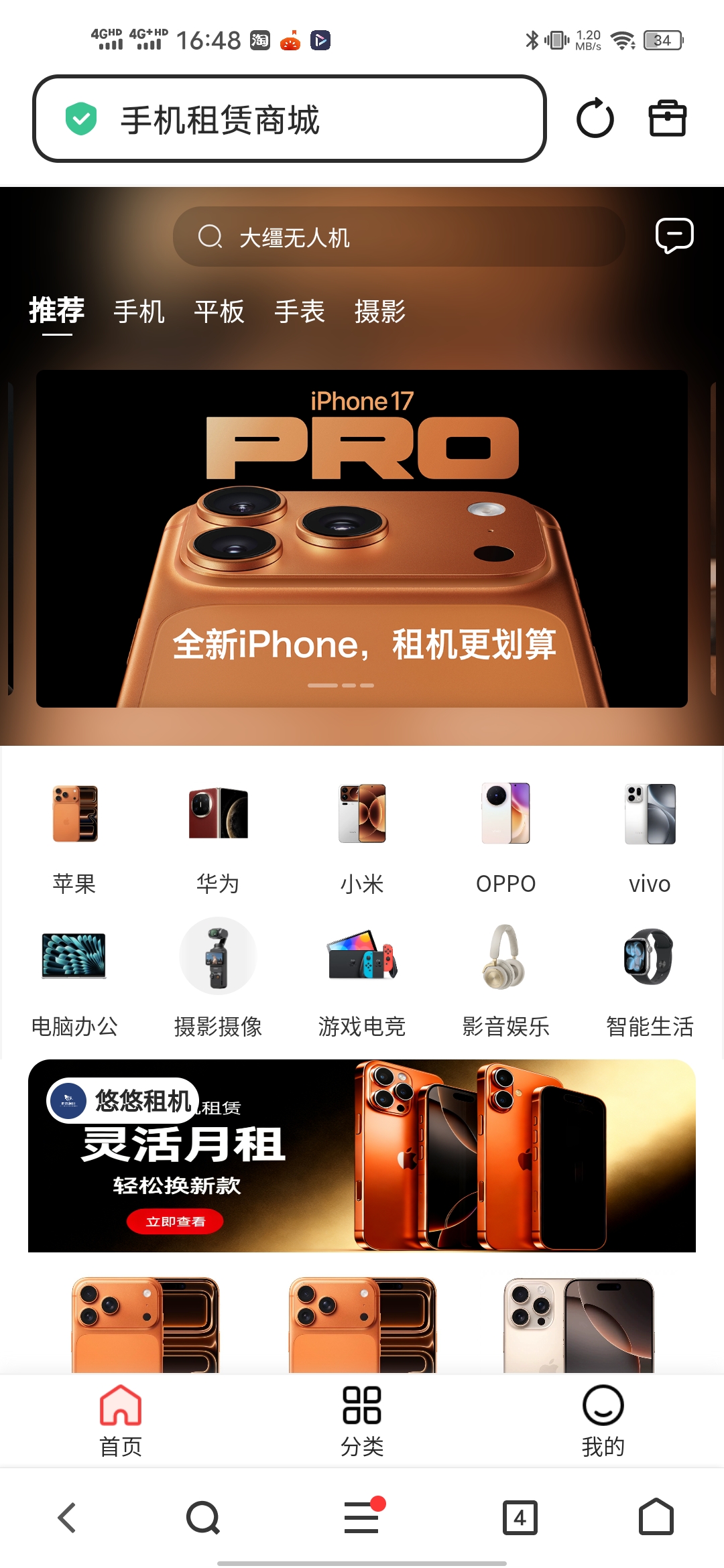Image resolution: width=724 pixels, height=1568 pixels.
Task: Switch to the 手机 tab
Action: coord(139,312)
